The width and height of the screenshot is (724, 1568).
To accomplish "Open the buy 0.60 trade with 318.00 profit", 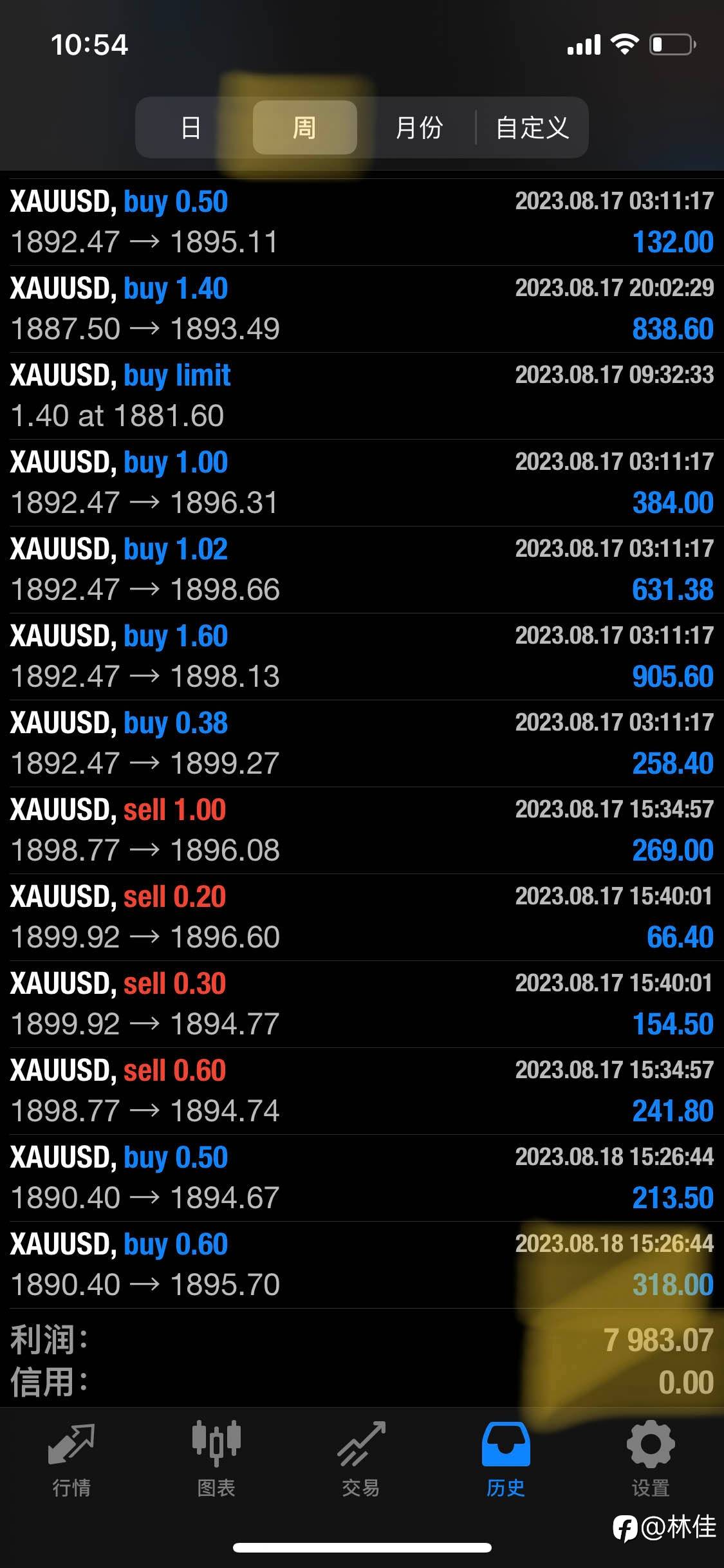I will tap(362, 1265).
